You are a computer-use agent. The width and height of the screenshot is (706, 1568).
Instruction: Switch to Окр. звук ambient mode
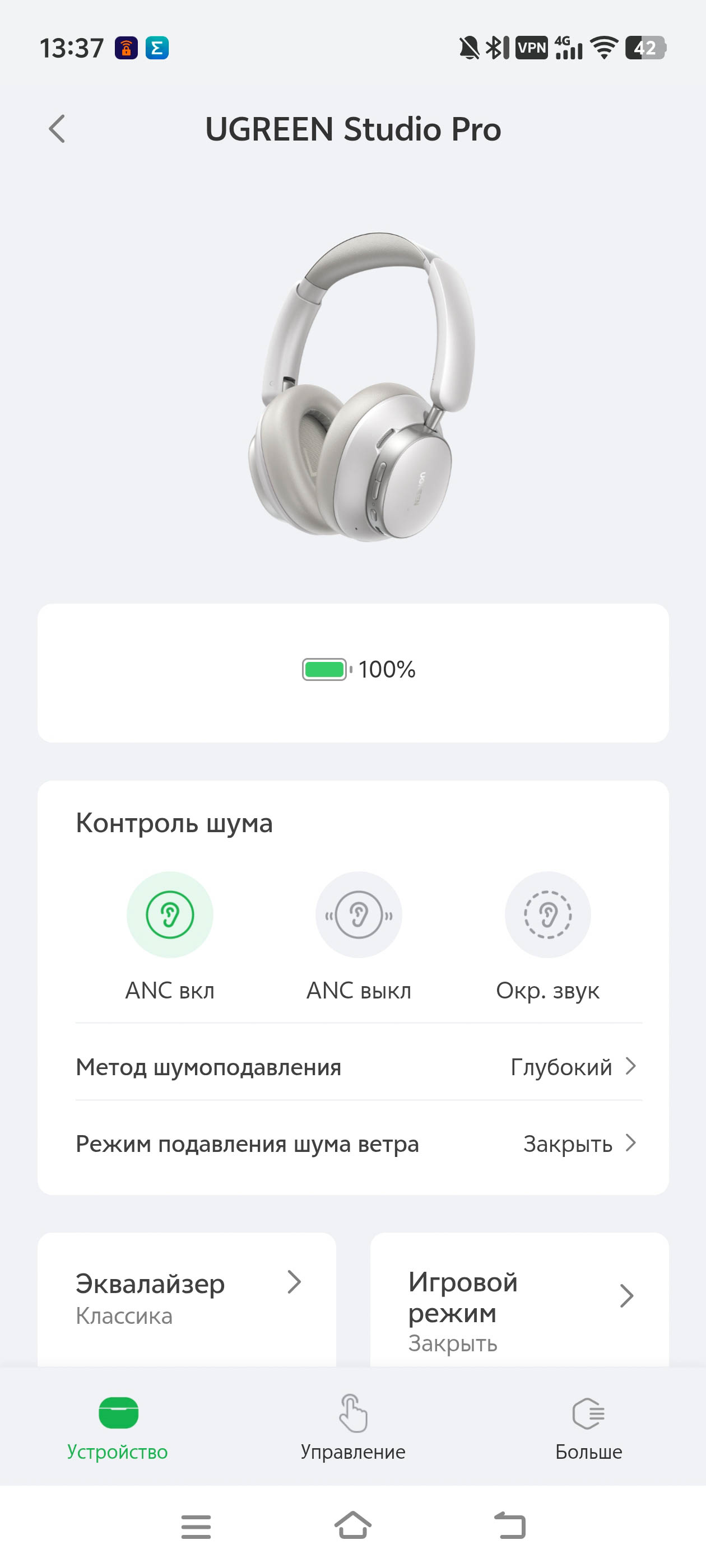coord(547,915)
